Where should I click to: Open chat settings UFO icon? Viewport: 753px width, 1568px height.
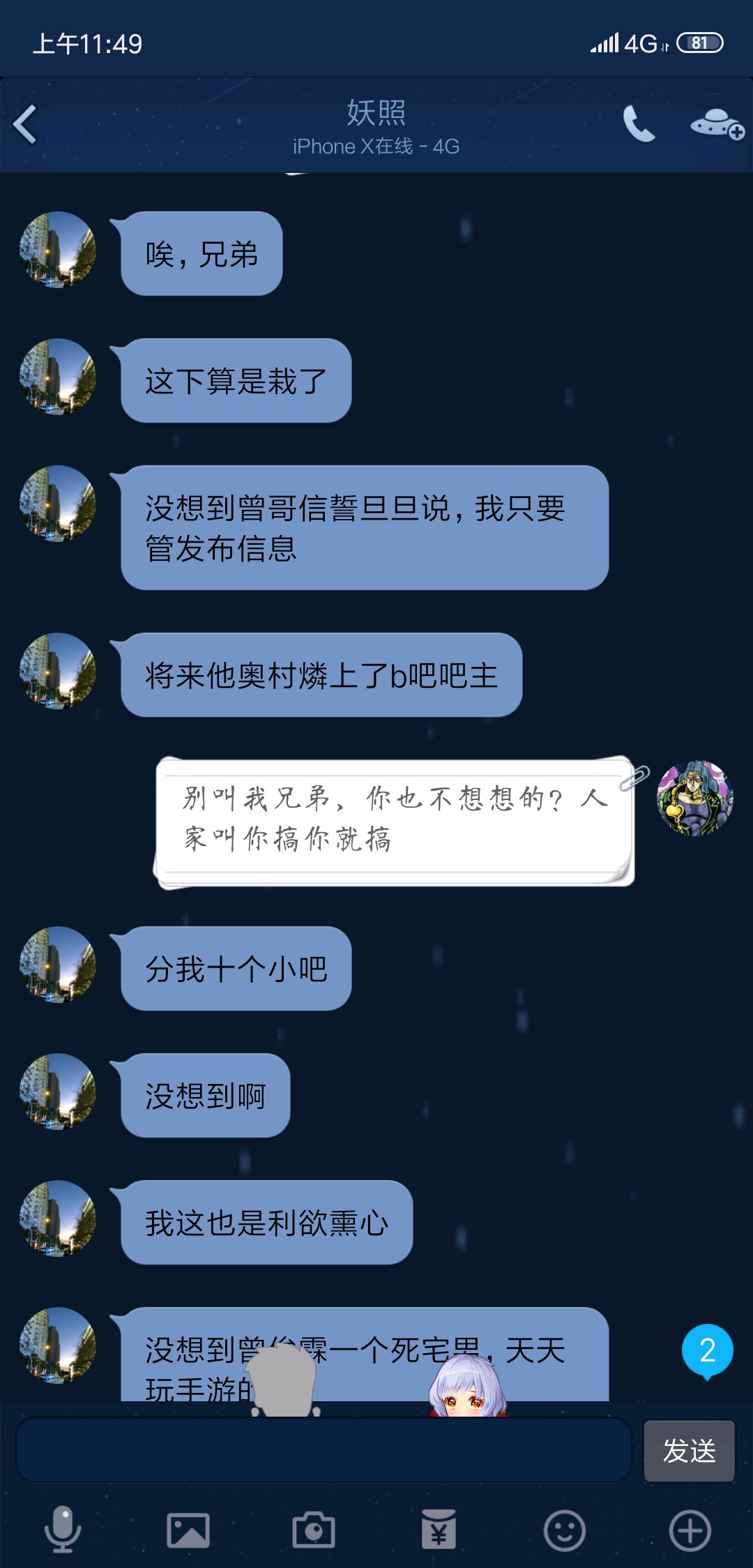(716, 125)
